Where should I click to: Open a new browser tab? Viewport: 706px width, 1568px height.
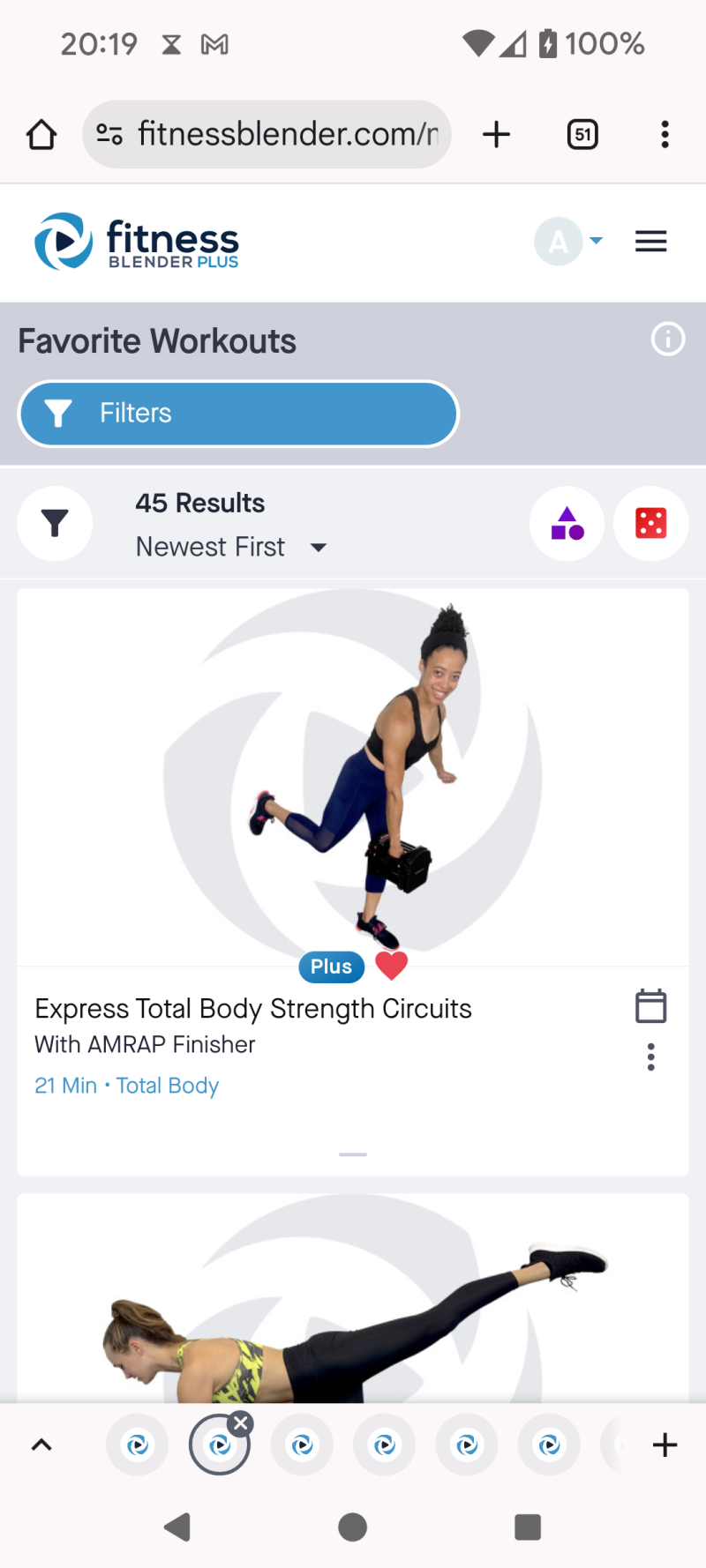tap(497, 134)
